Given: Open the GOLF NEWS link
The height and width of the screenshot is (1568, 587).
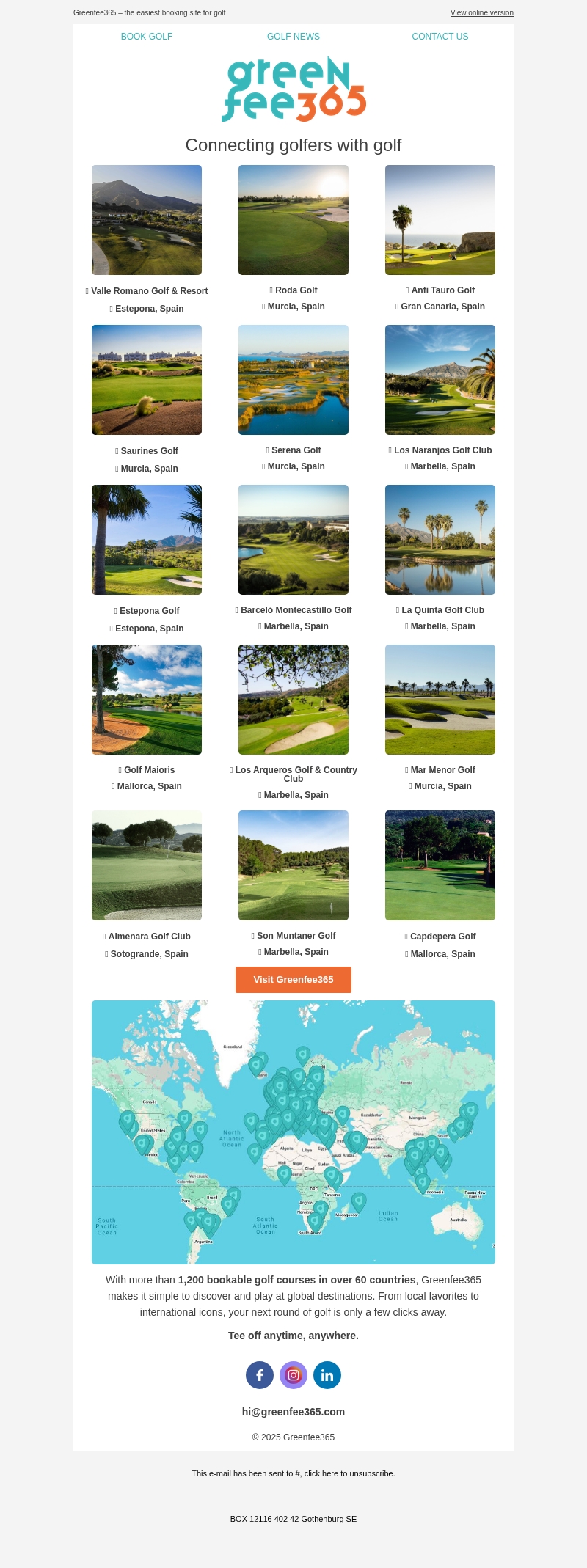Looking at the screenshot, I should point(293,37).
